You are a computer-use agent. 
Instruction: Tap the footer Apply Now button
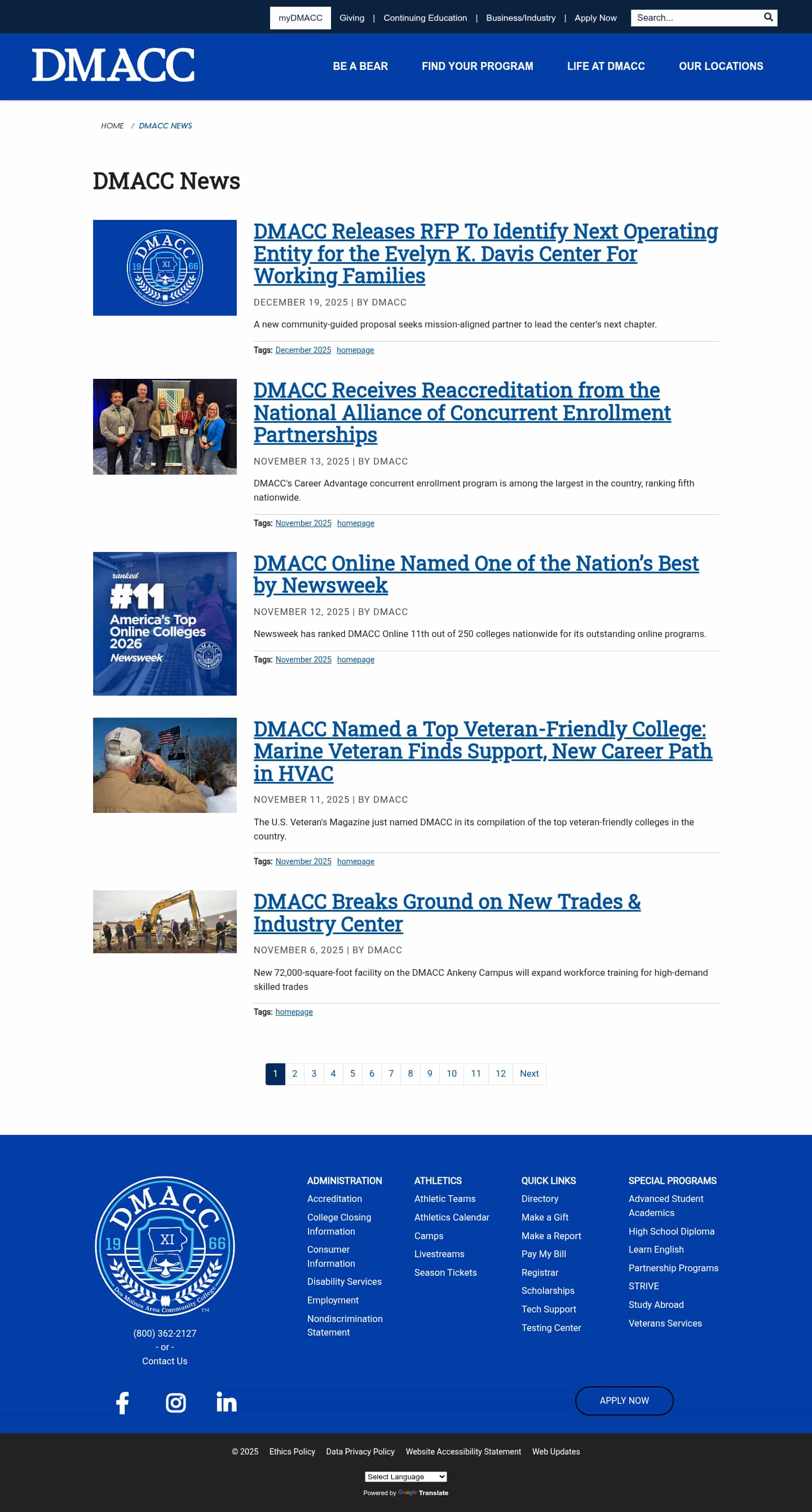coord(624,1400)
